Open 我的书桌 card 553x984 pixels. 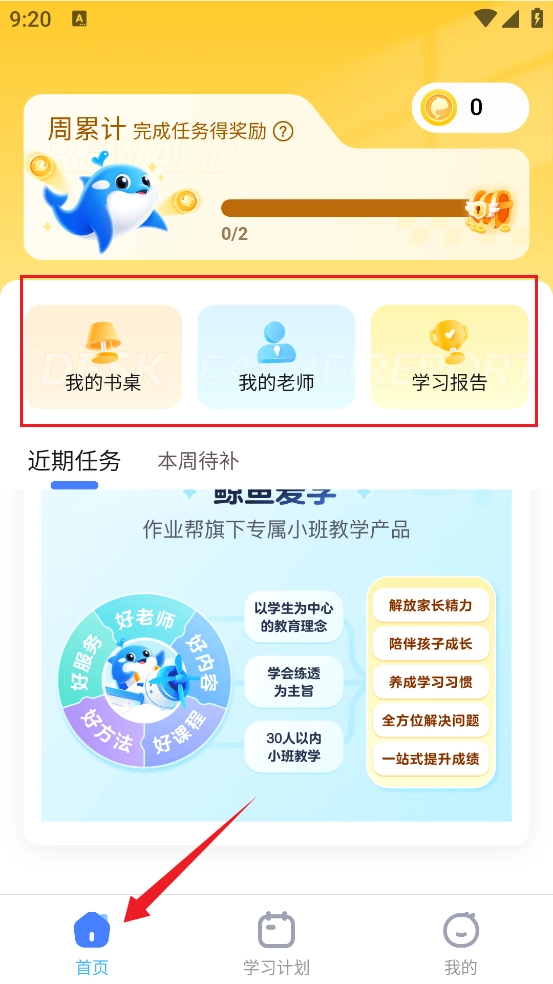(x=104, y=356)
